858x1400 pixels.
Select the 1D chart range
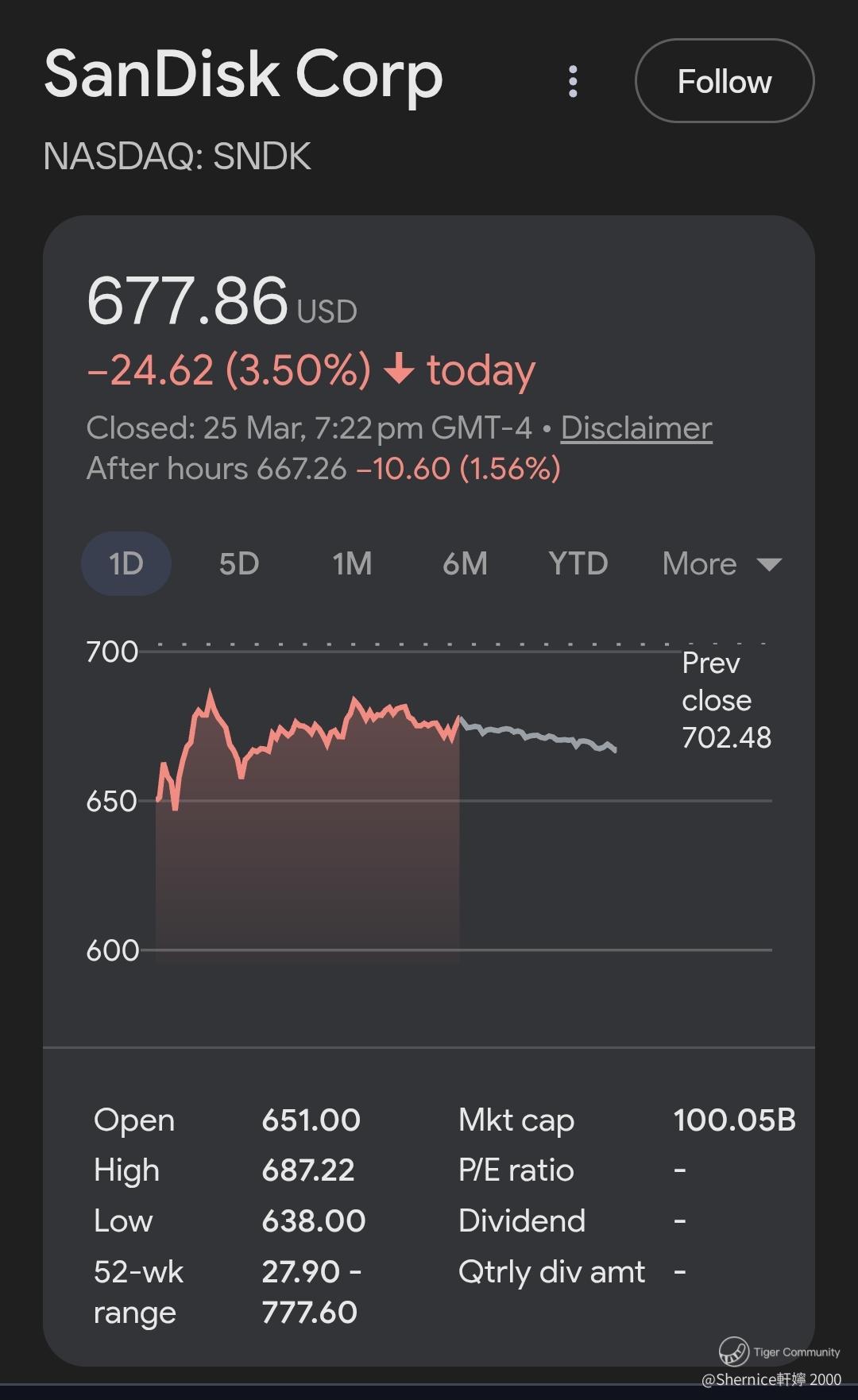[x=126, y=563]
